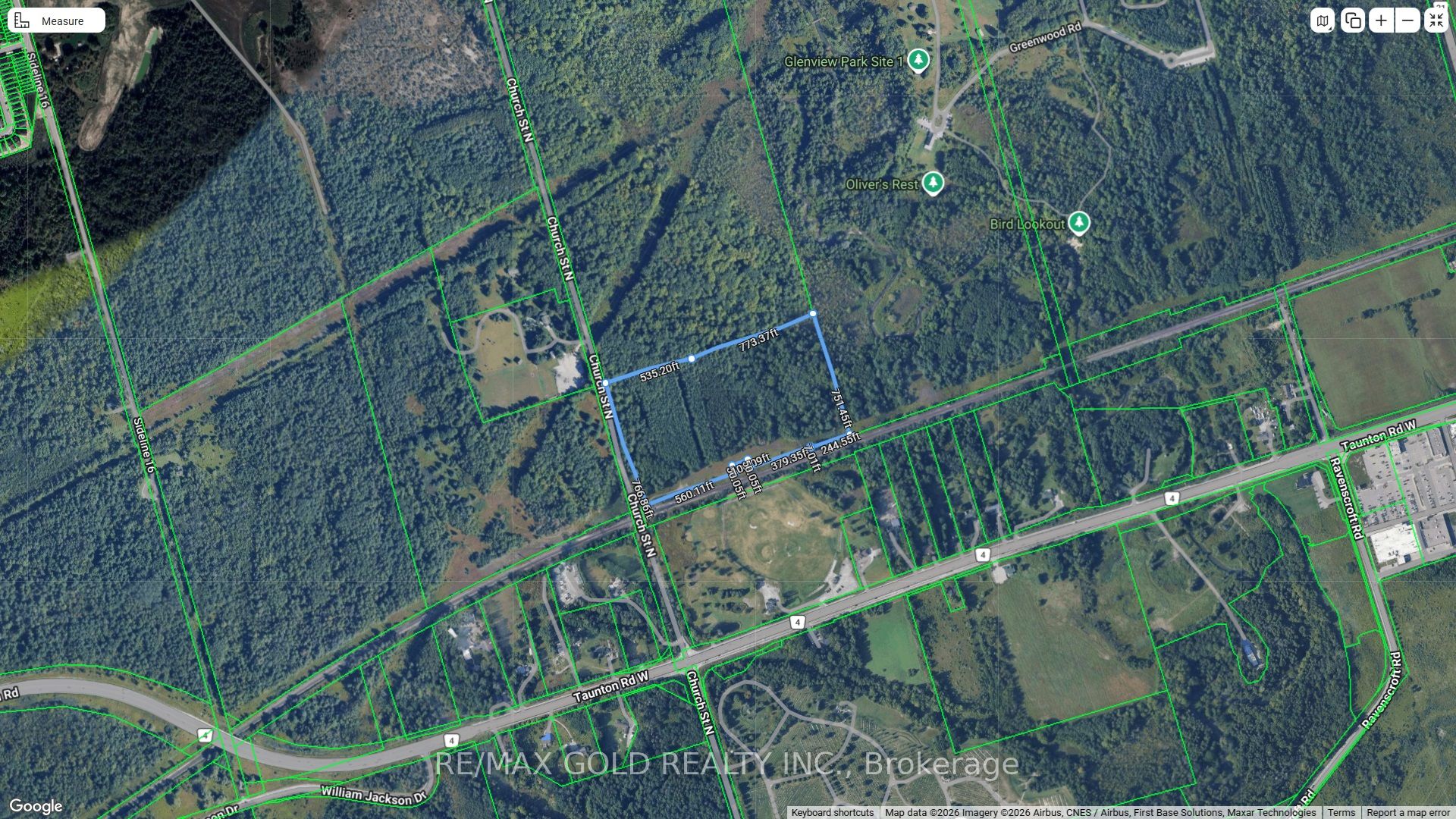
Task: Open the Measure tool
Action: coord(56,20)
